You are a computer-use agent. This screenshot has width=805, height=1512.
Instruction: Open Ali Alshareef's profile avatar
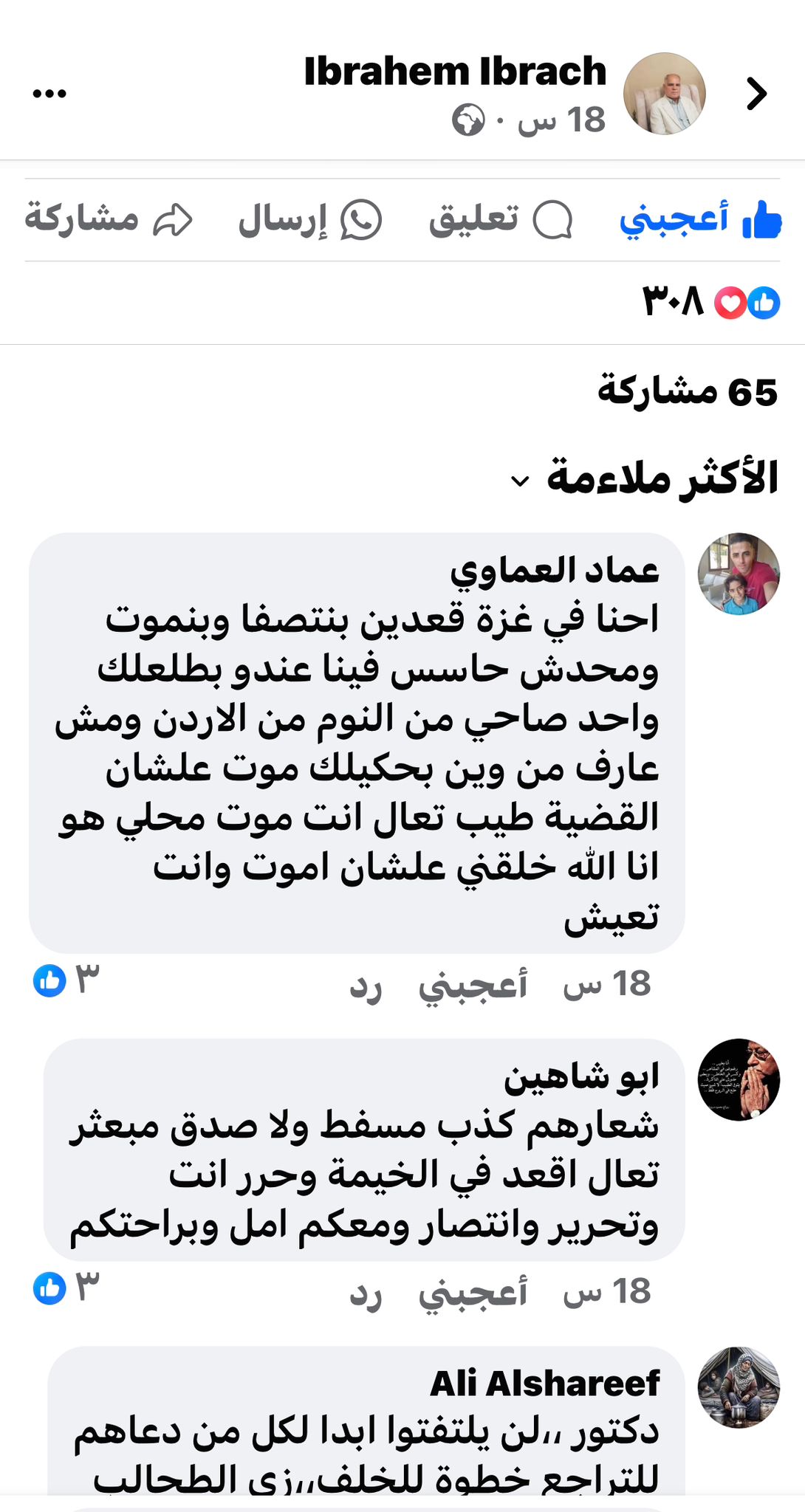[x=739, y=1387]
